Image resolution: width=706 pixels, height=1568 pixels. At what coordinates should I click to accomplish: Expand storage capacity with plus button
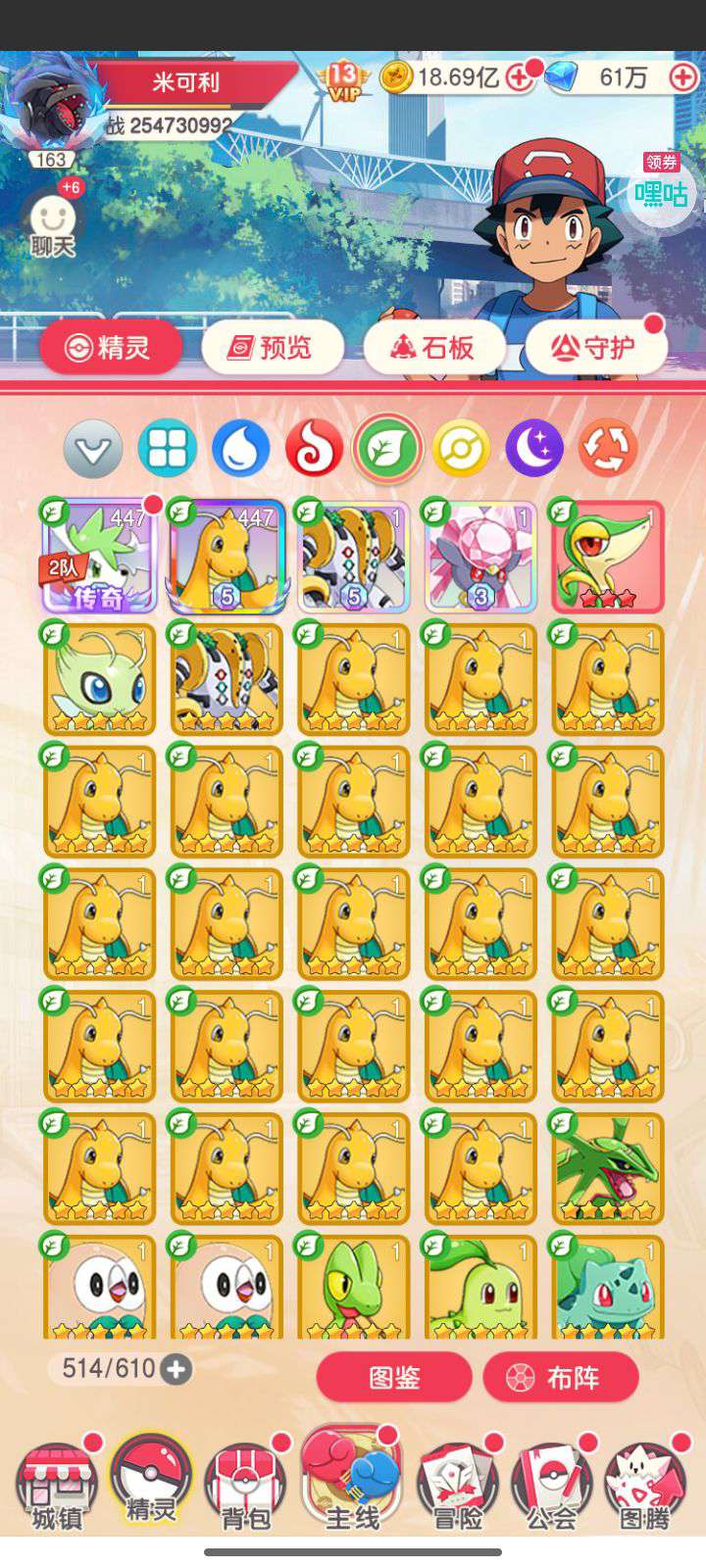click(x=176, y=1369)
